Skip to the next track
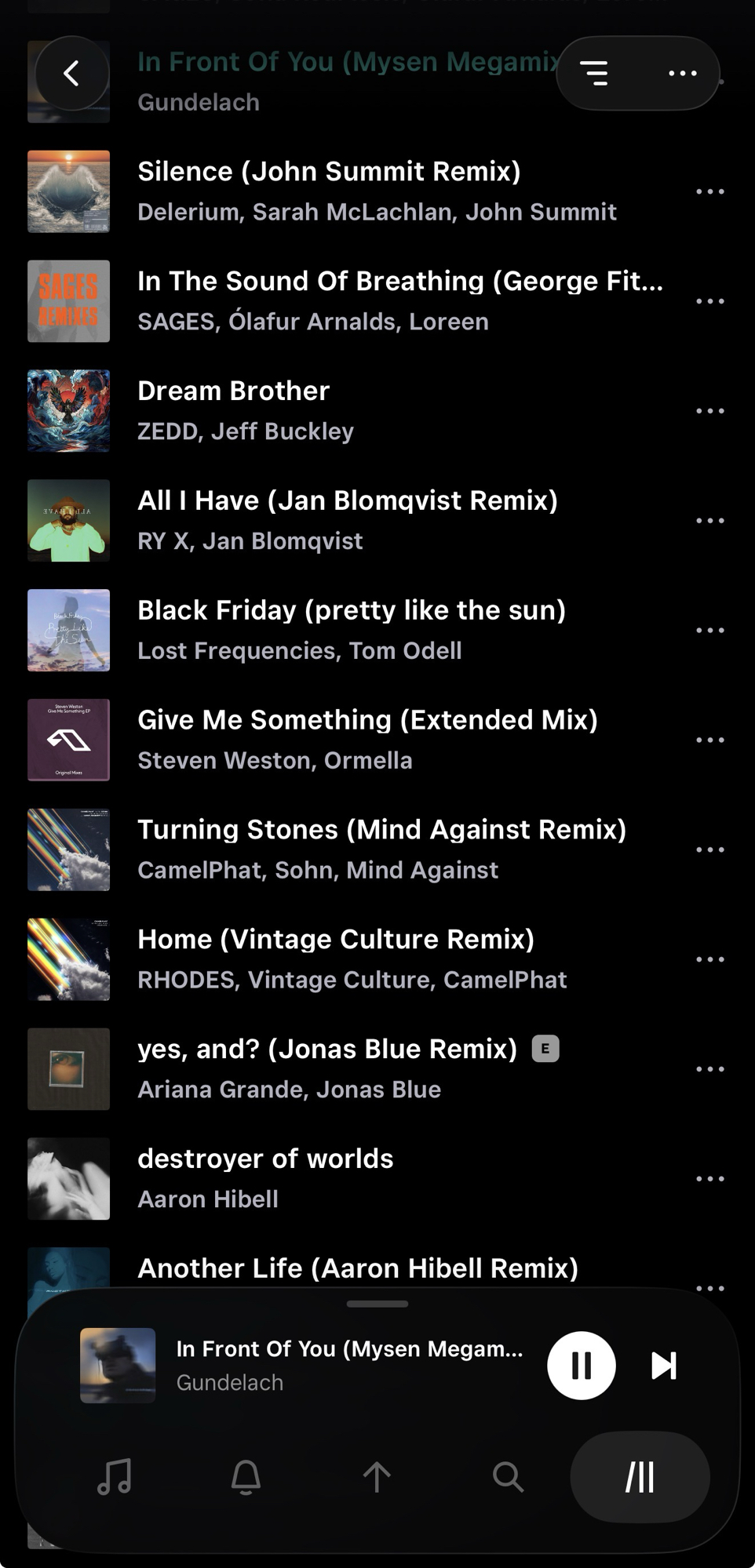The image size is (755, 1568). pyautogui.click(x=664, y=1366)
